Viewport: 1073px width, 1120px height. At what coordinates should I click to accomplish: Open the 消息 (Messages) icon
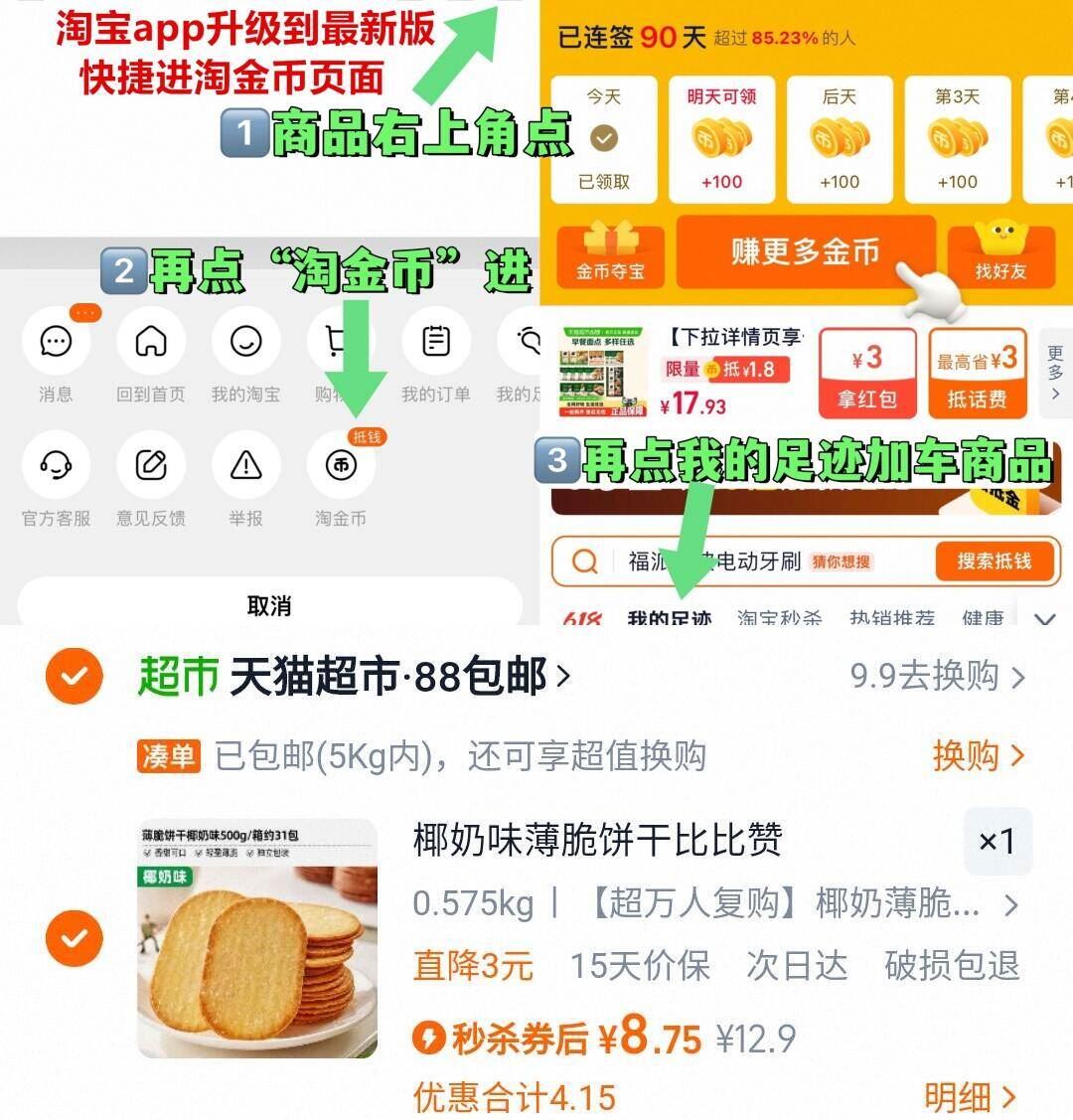click(x=56, y=341)
